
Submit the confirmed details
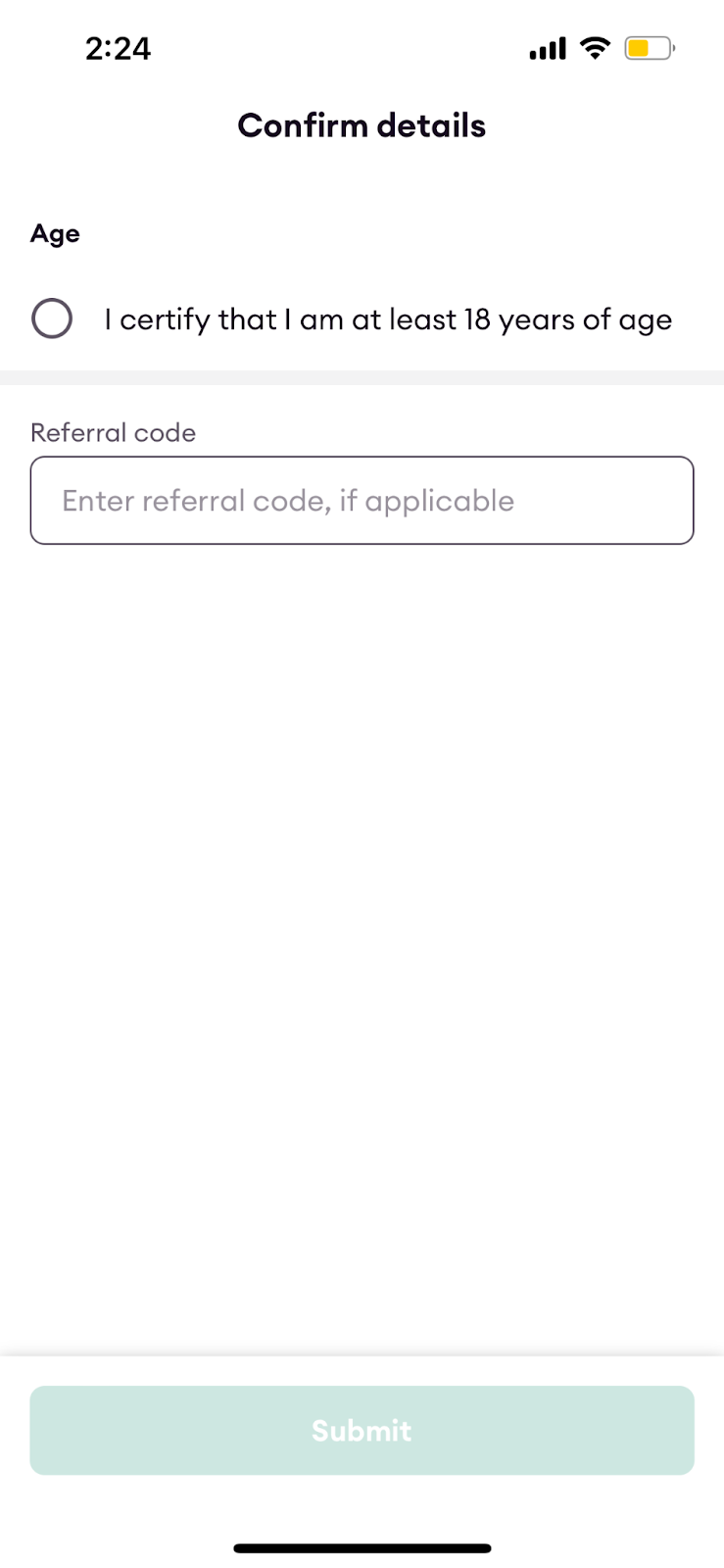pos(362,1430)
